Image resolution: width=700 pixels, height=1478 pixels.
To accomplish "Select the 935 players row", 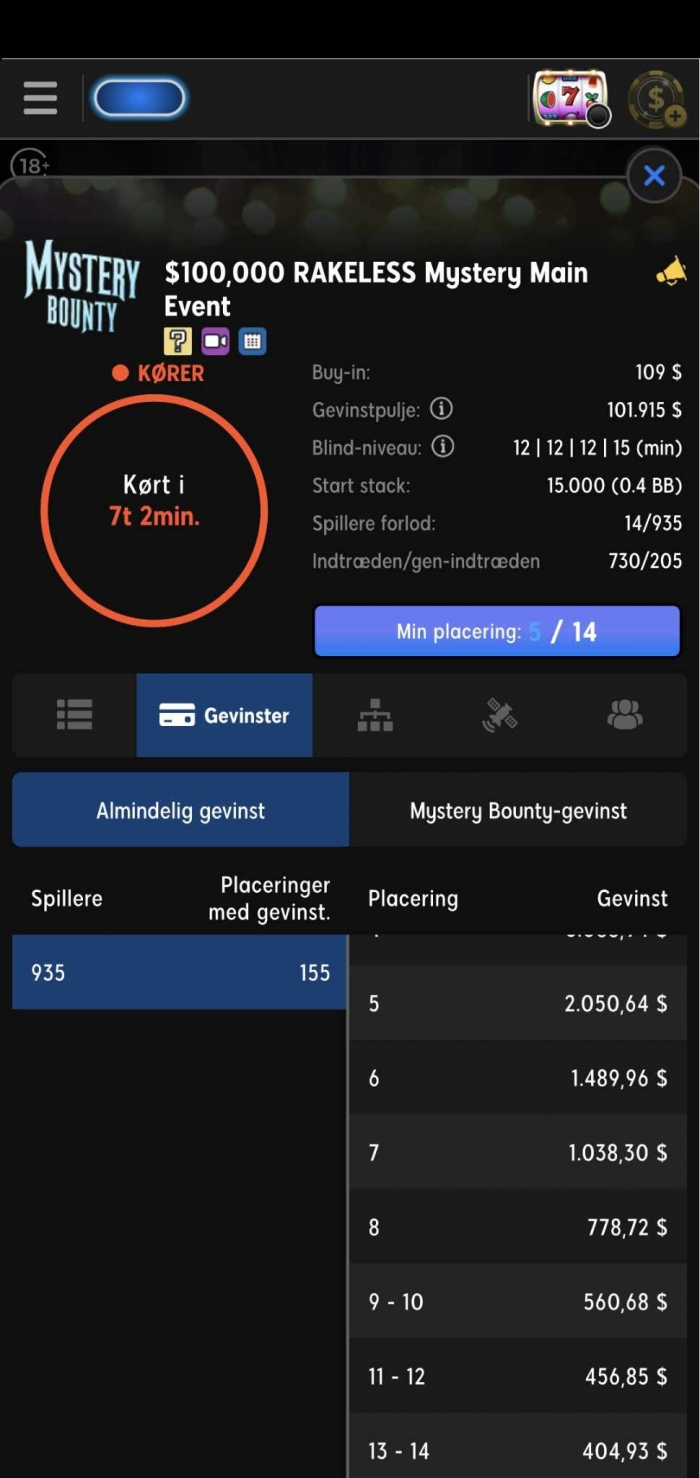I will click(x=180, y=972).
